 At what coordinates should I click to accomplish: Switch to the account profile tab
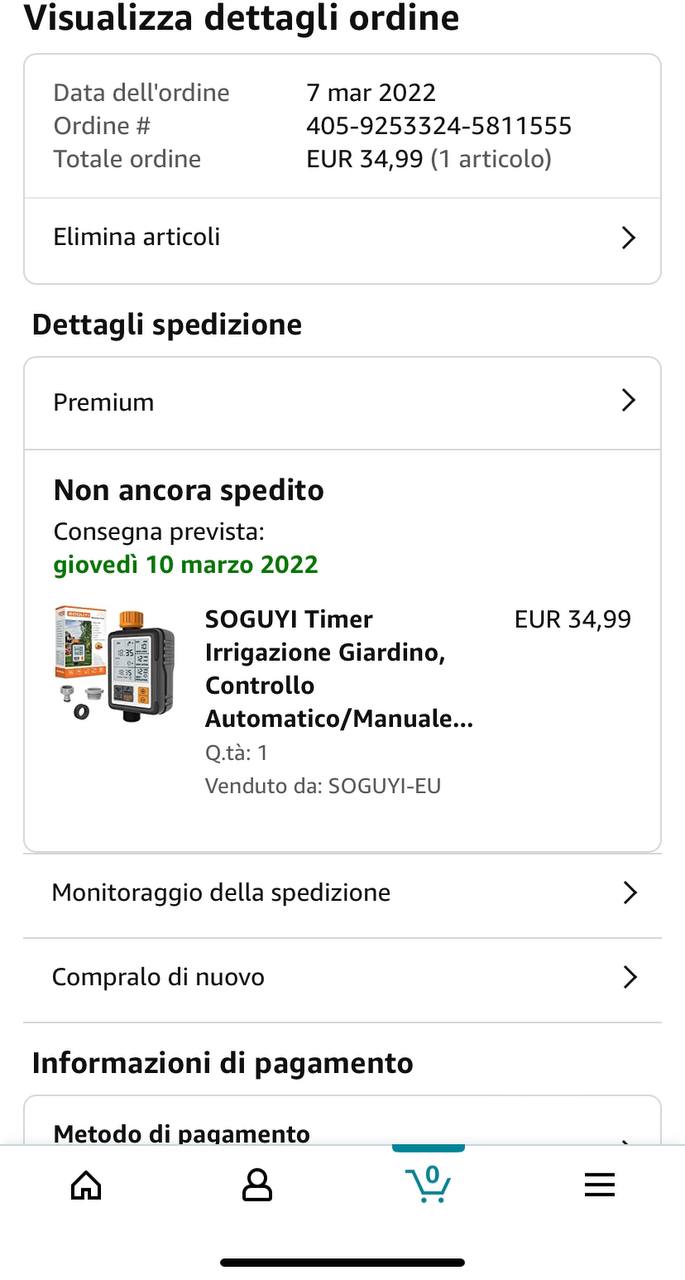click(257, 1185)
